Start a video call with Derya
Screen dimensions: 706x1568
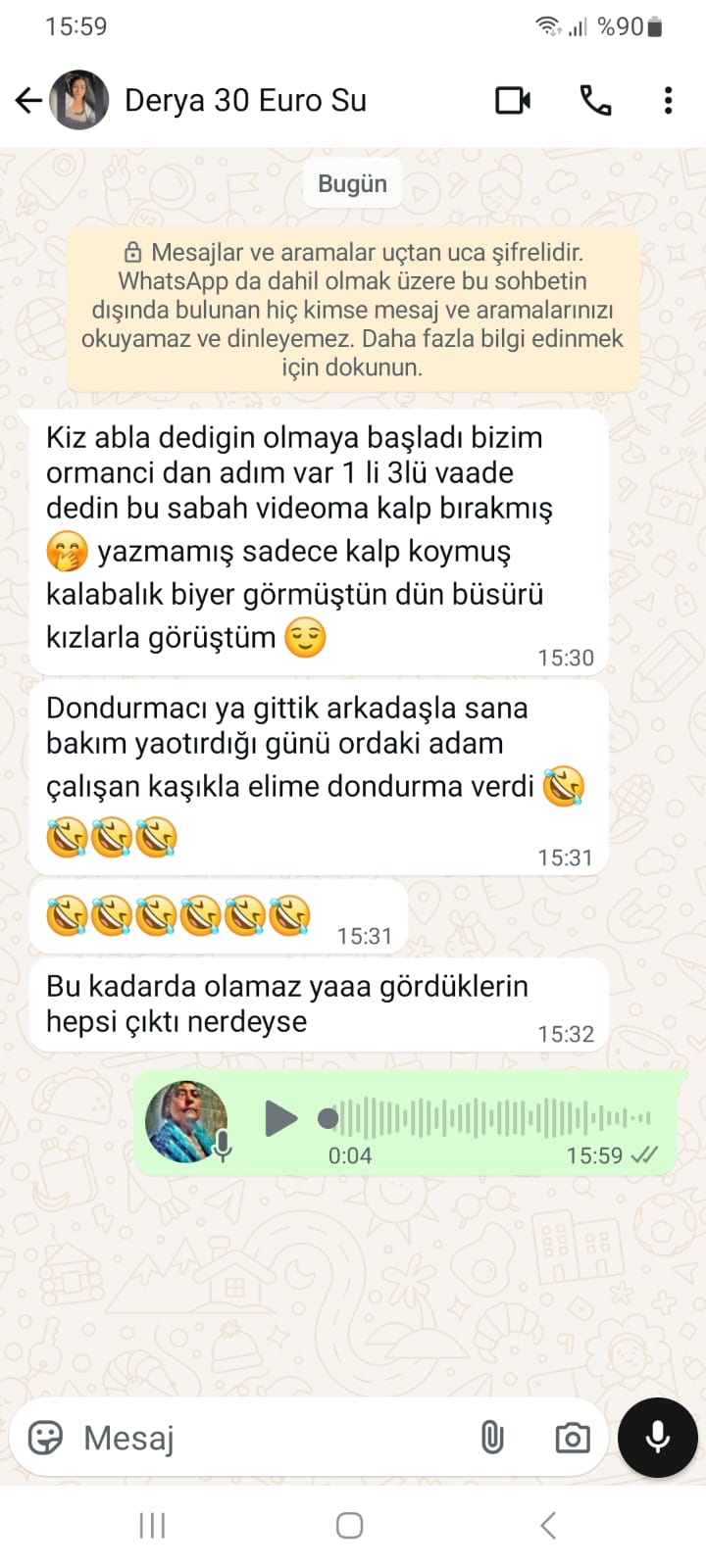tap(513, 100)
